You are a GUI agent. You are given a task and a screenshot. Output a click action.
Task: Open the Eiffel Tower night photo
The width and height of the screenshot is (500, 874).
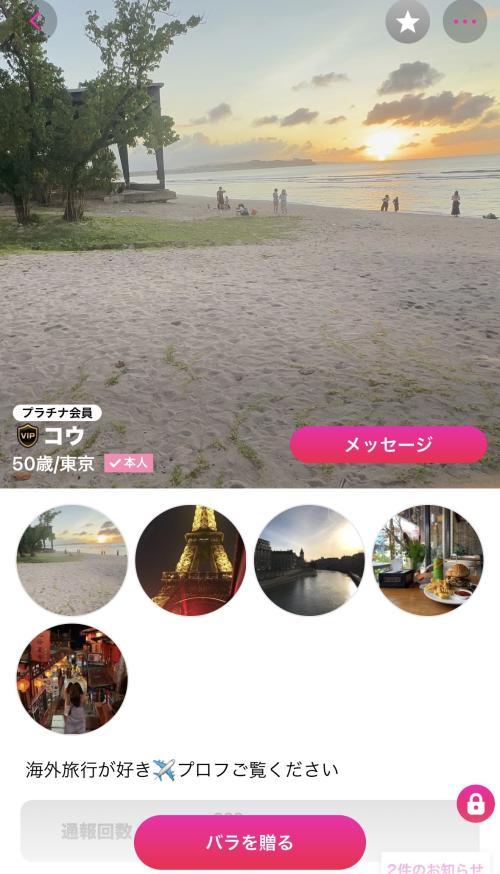point(191,560)
